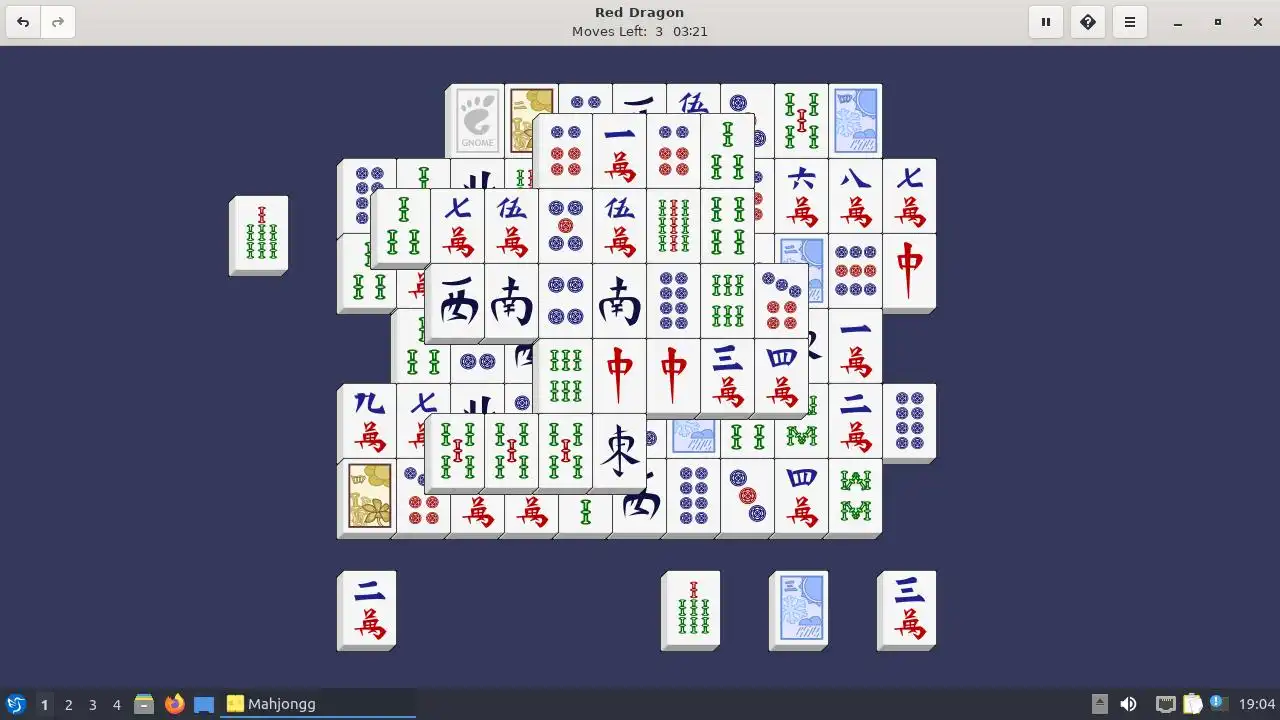Screen dimensions: 1280x720
Task: Select the lone bamboo tile left of board
Action: tap(260, 233)
